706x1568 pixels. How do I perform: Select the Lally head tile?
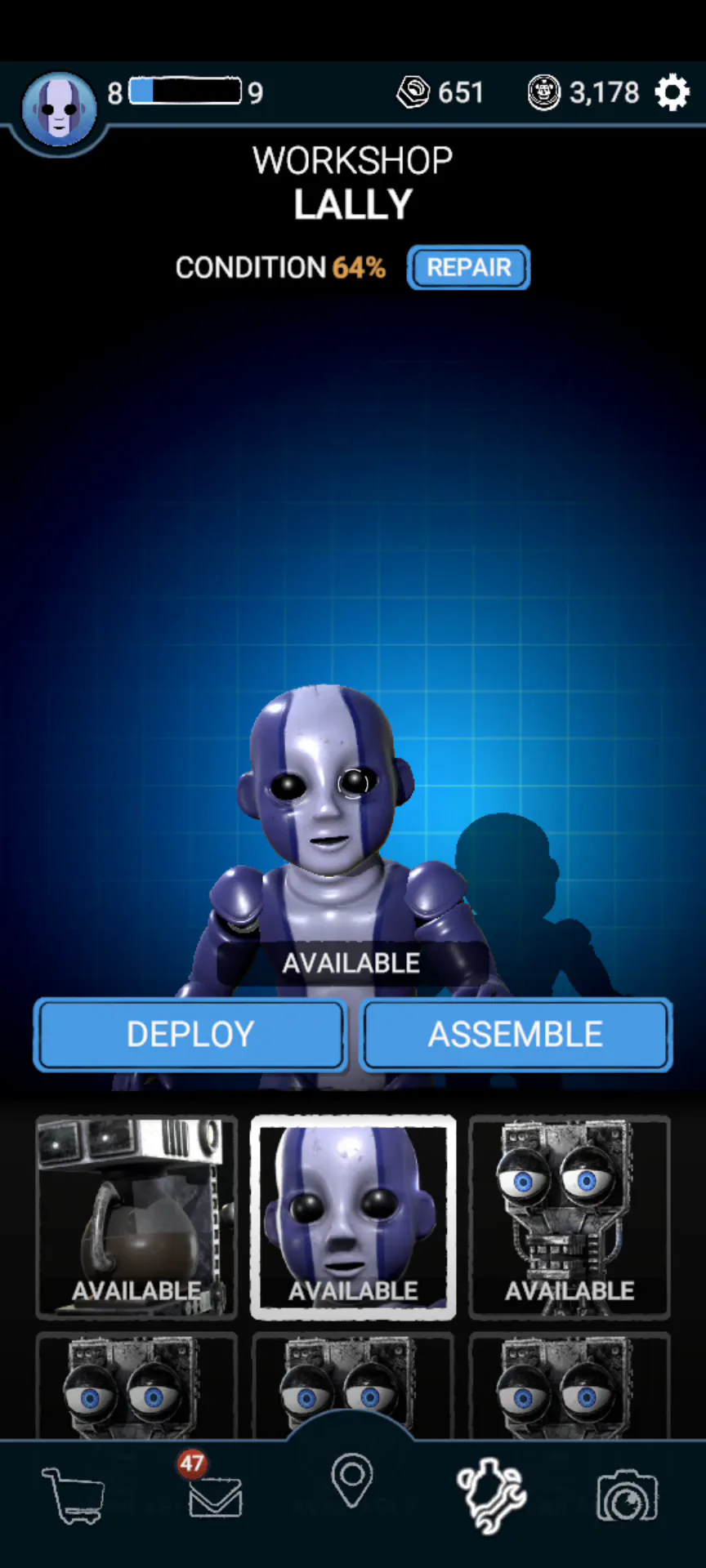353,1217
